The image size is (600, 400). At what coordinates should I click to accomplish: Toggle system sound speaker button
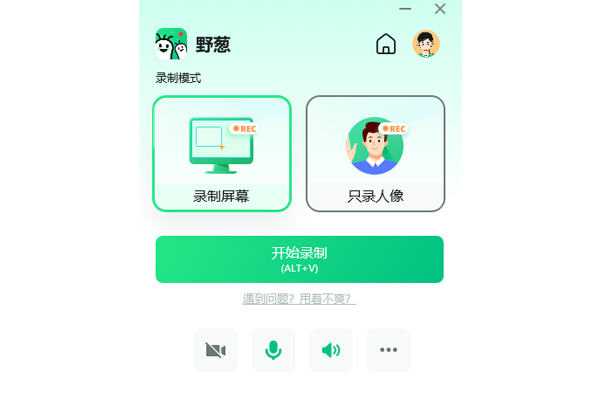coord(331,350)
